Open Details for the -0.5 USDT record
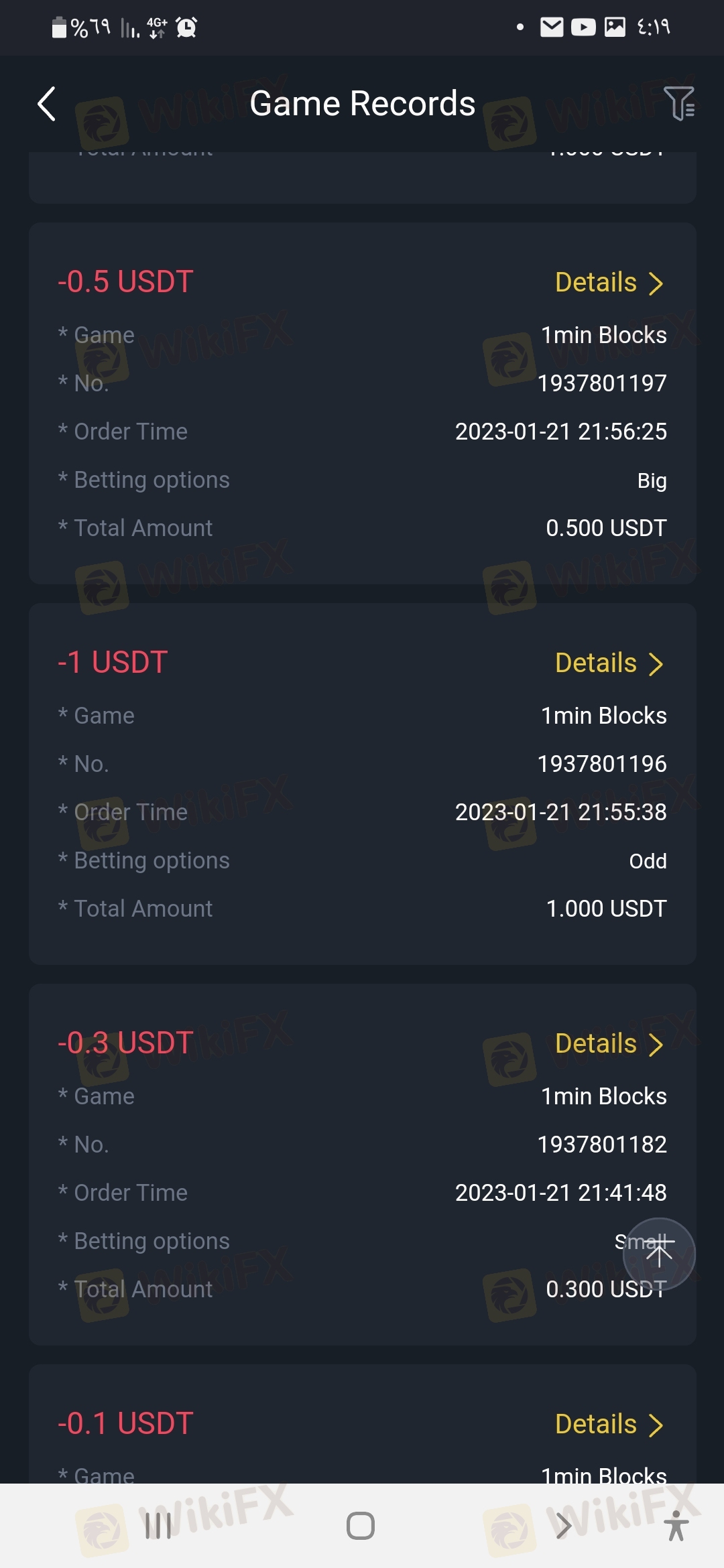The image size is (724, 1568). pyautogui.click(x=609, y=283)
